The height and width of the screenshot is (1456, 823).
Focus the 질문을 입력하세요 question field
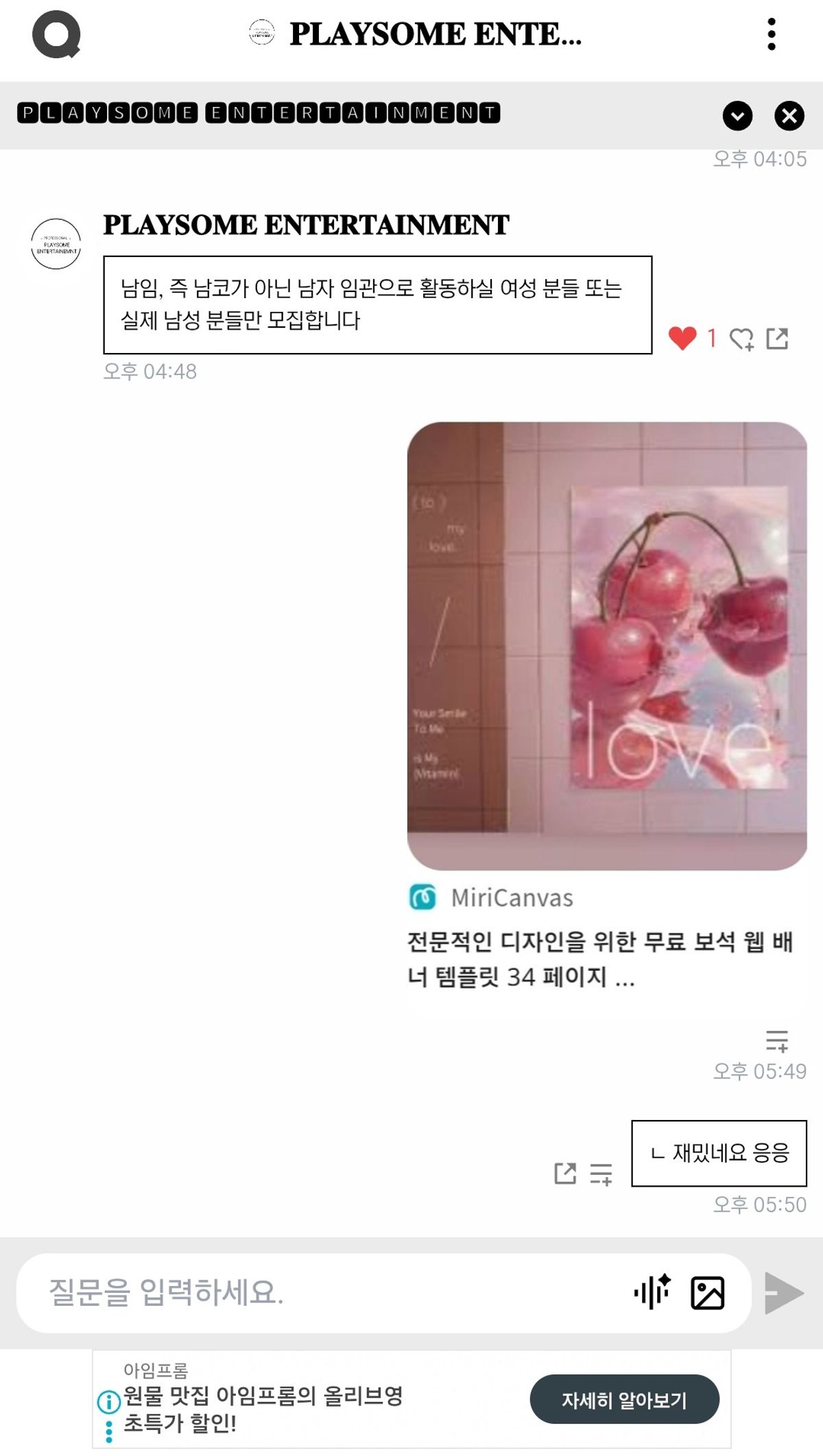pos(329,1293)
